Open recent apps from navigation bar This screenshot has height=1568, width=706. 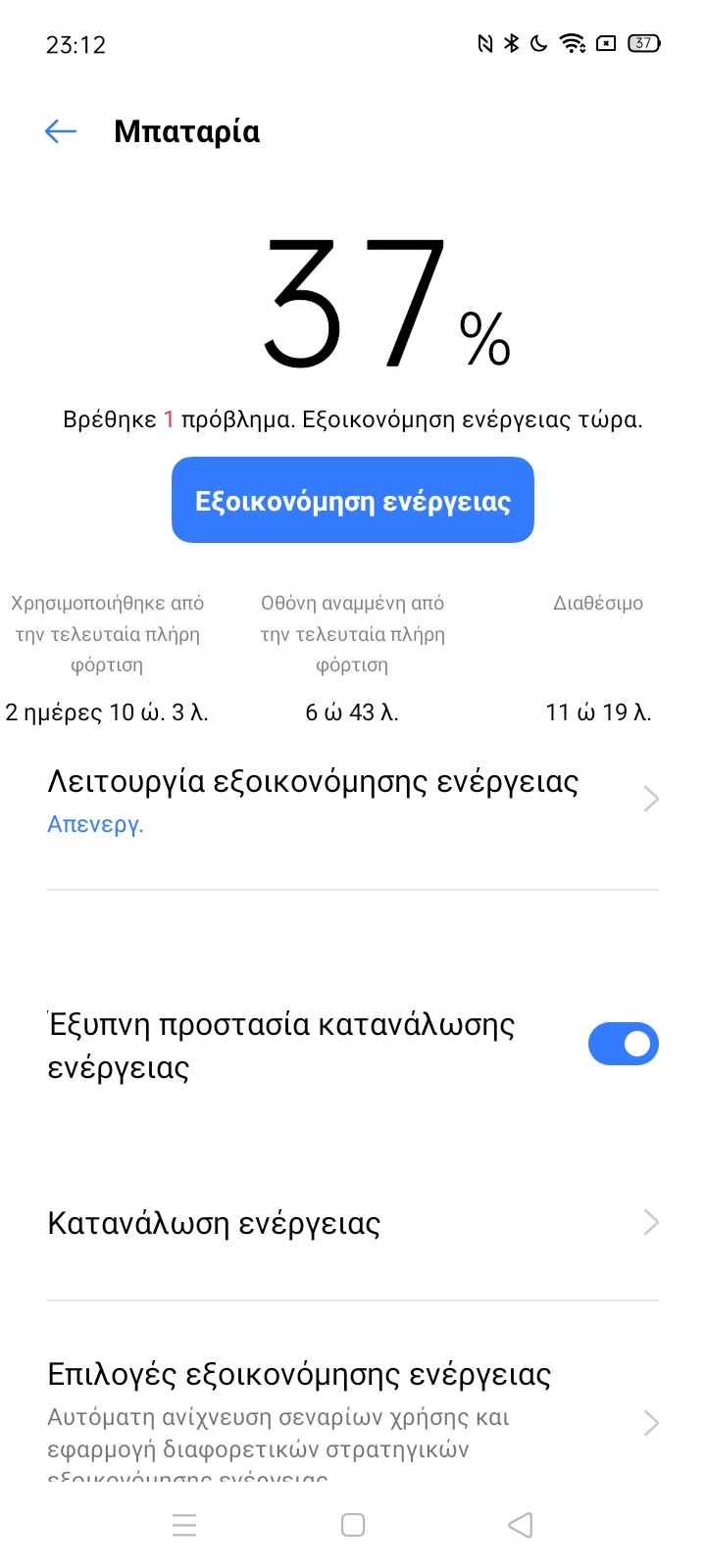(x=184, y=1525)
